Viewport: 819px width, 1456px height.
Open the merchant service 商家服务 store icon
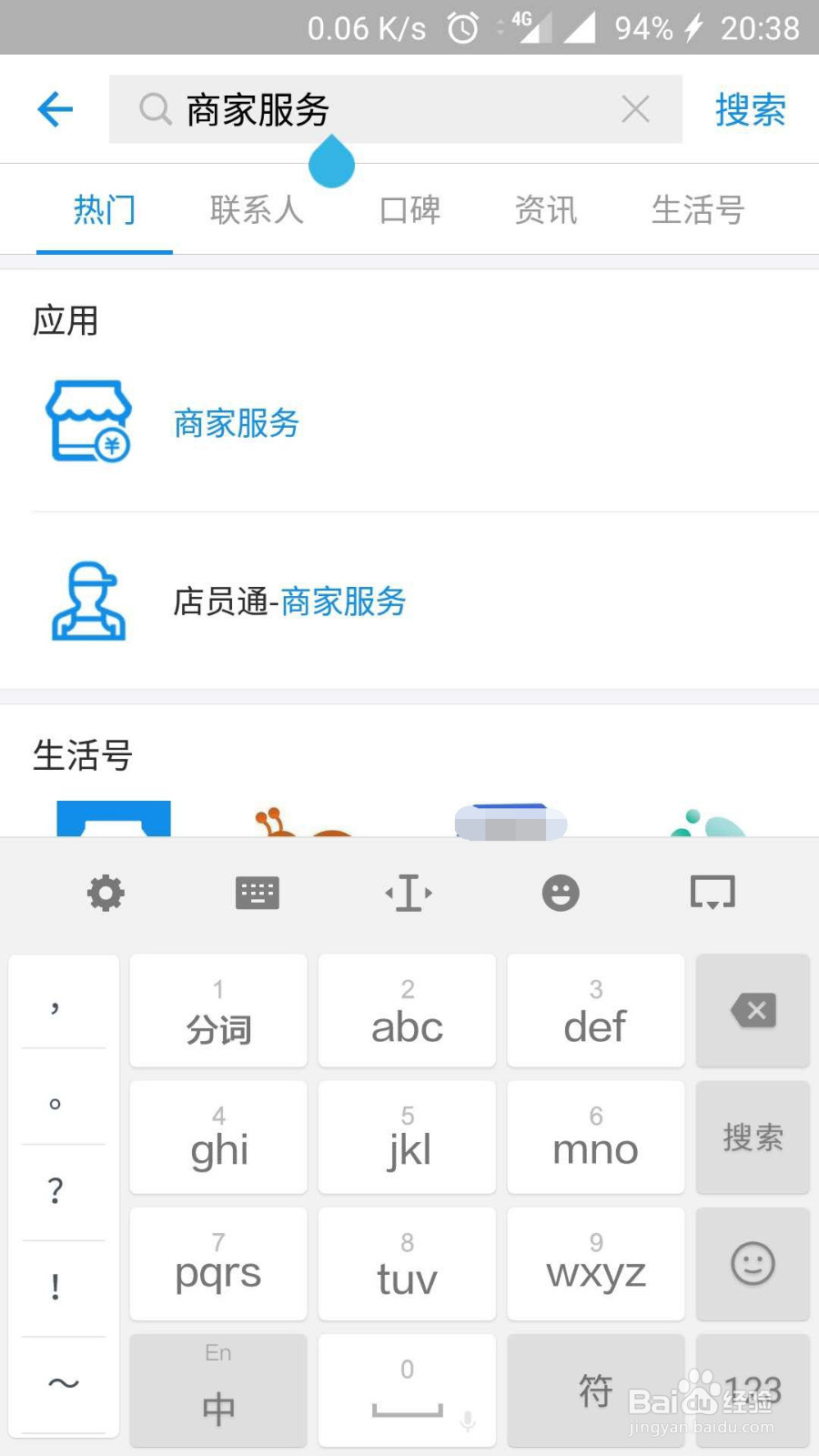click(87, 421)
